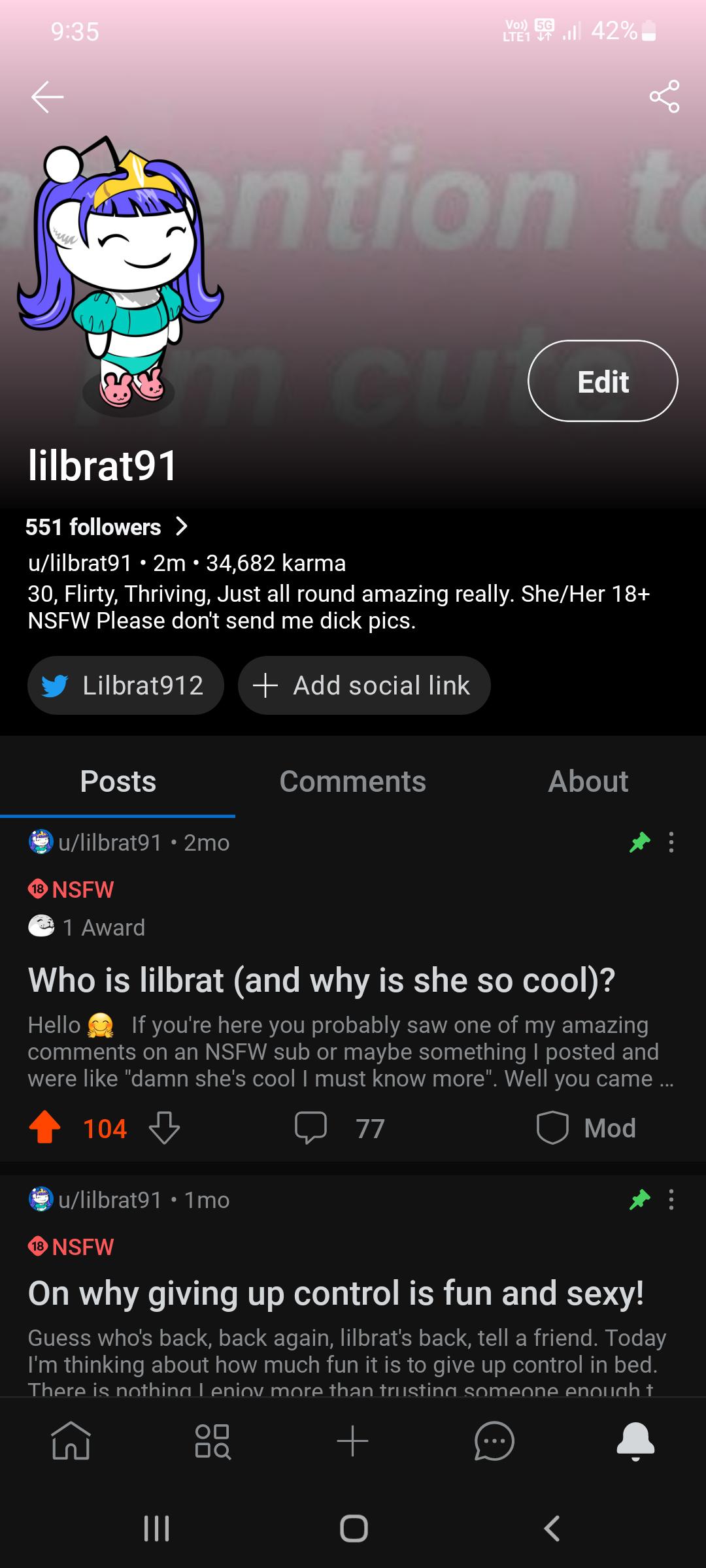Go back using the top-left arrow
Viewport: 706px width, 1568px height.
(x=47, y=97)
